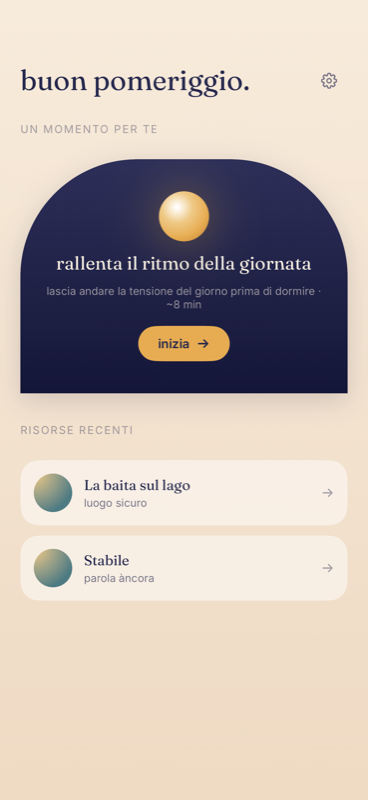Tap the inizia button

pos(184,343)
